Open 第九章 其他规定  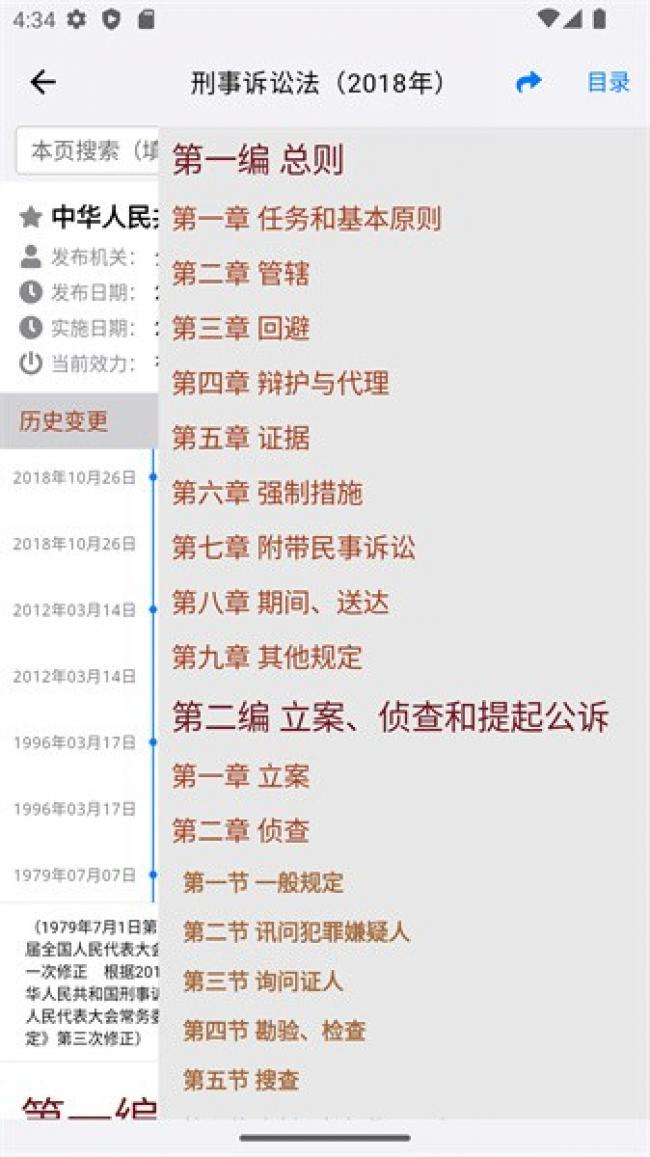tap(267, 656)
